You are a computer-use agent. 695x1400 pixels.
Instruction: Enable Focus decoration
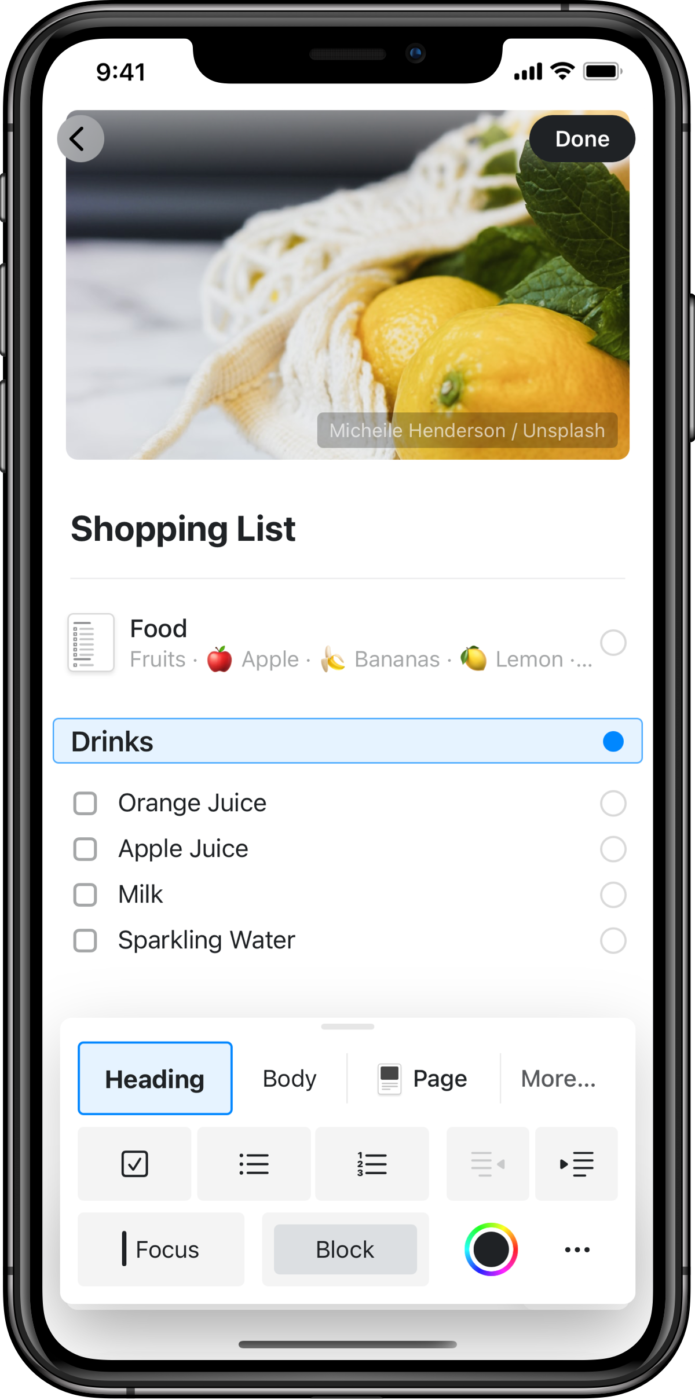[x=161, y=1250]
